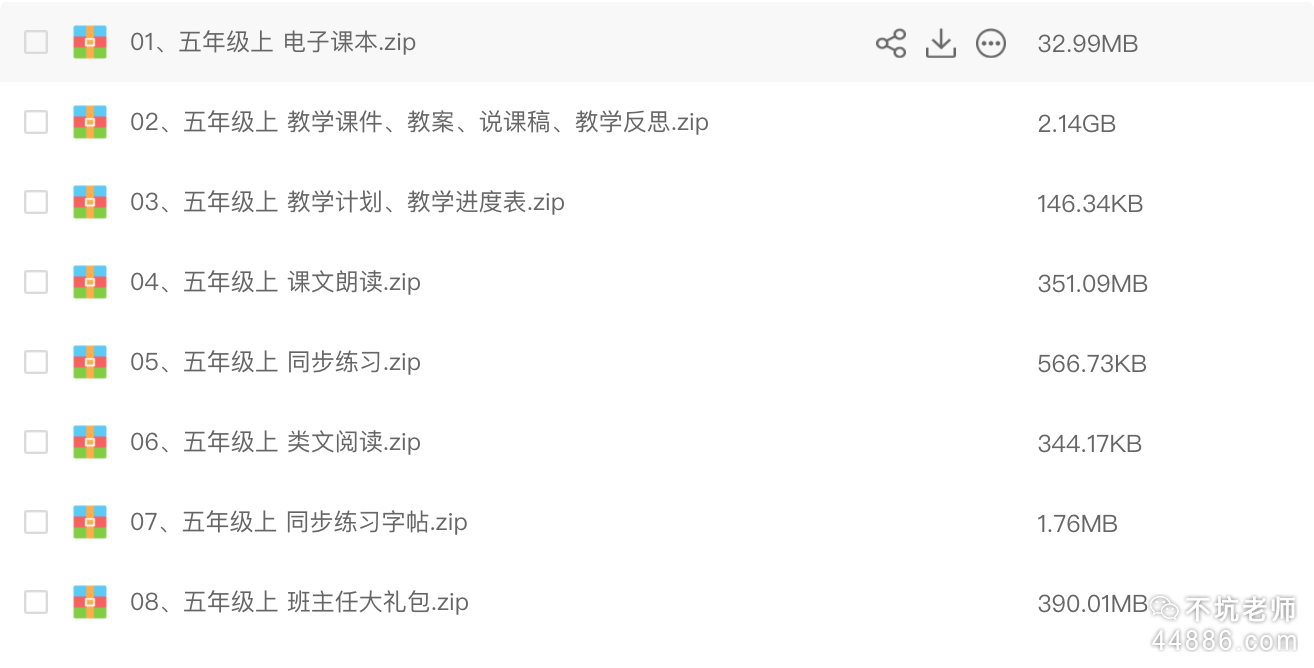Select checkbox for 01 电子课本.zip
This screenshot has height=668, width=1314.
point(36,42)
